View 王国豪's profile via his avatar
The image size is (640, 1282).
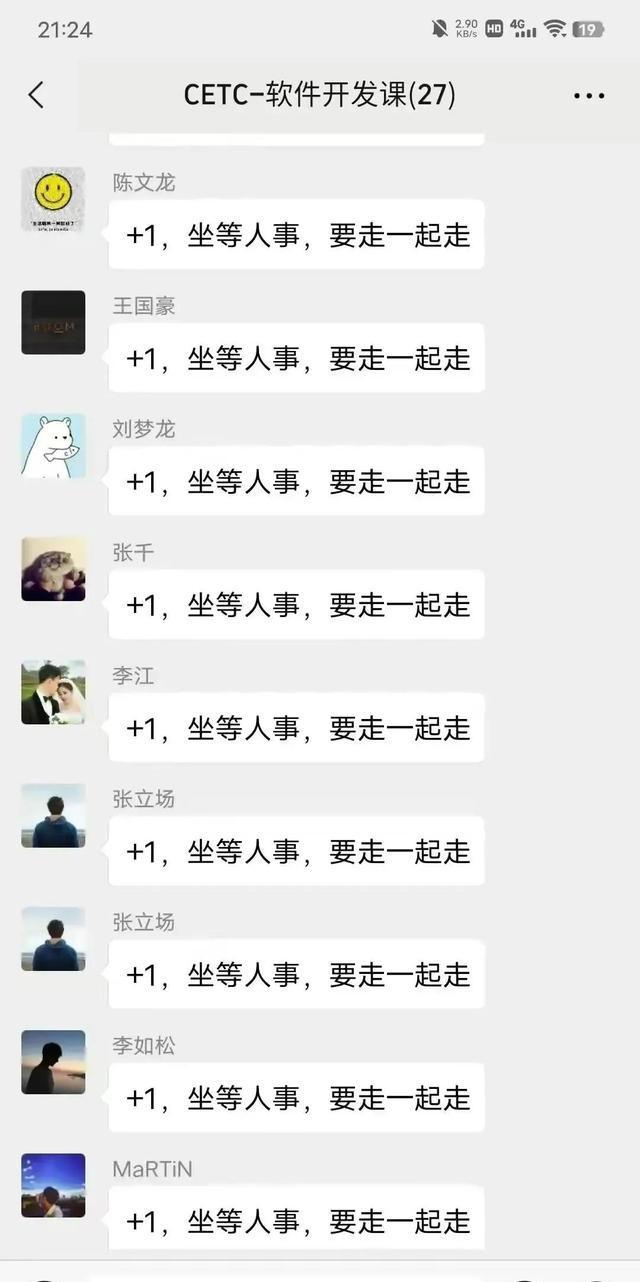pyautogui.click(x=53, y=323)
